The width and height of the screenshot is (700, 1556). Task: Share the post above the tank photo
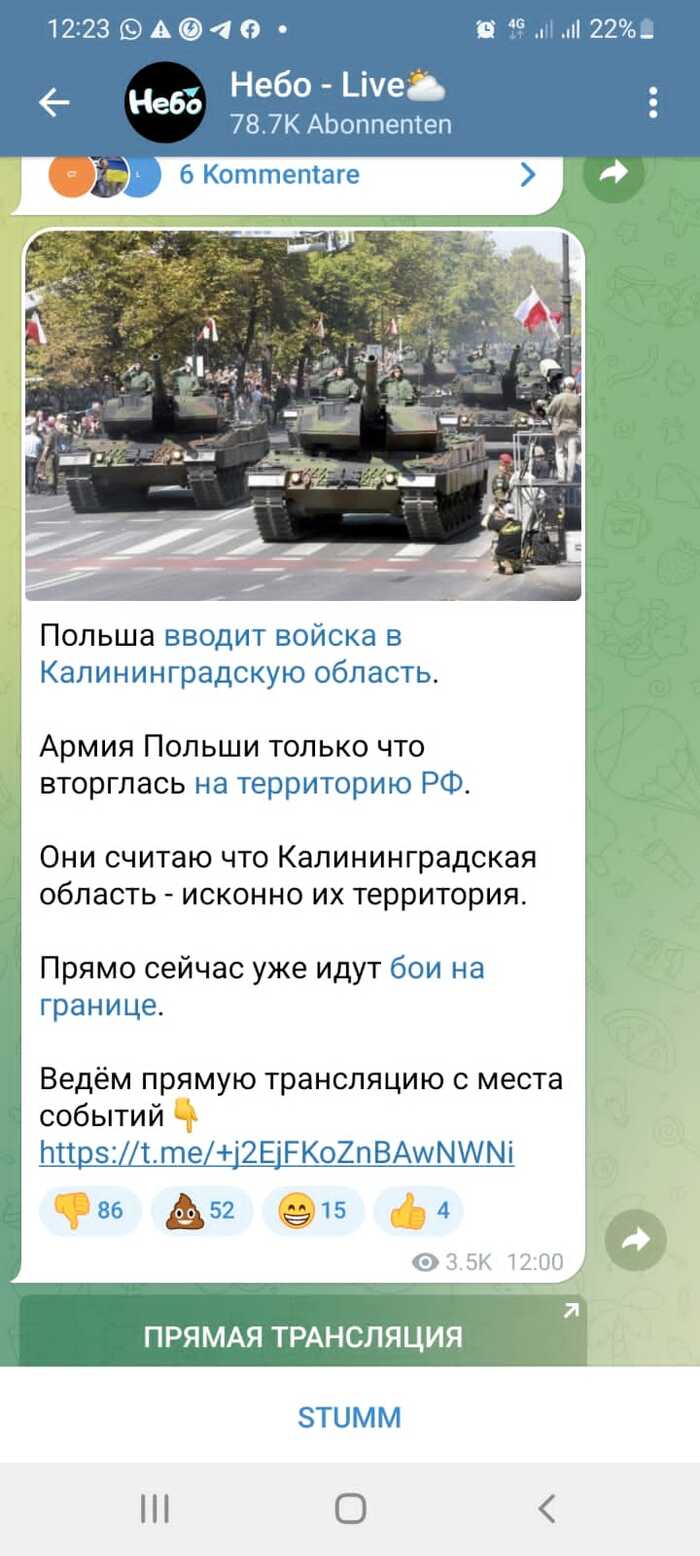coord(613,173)
